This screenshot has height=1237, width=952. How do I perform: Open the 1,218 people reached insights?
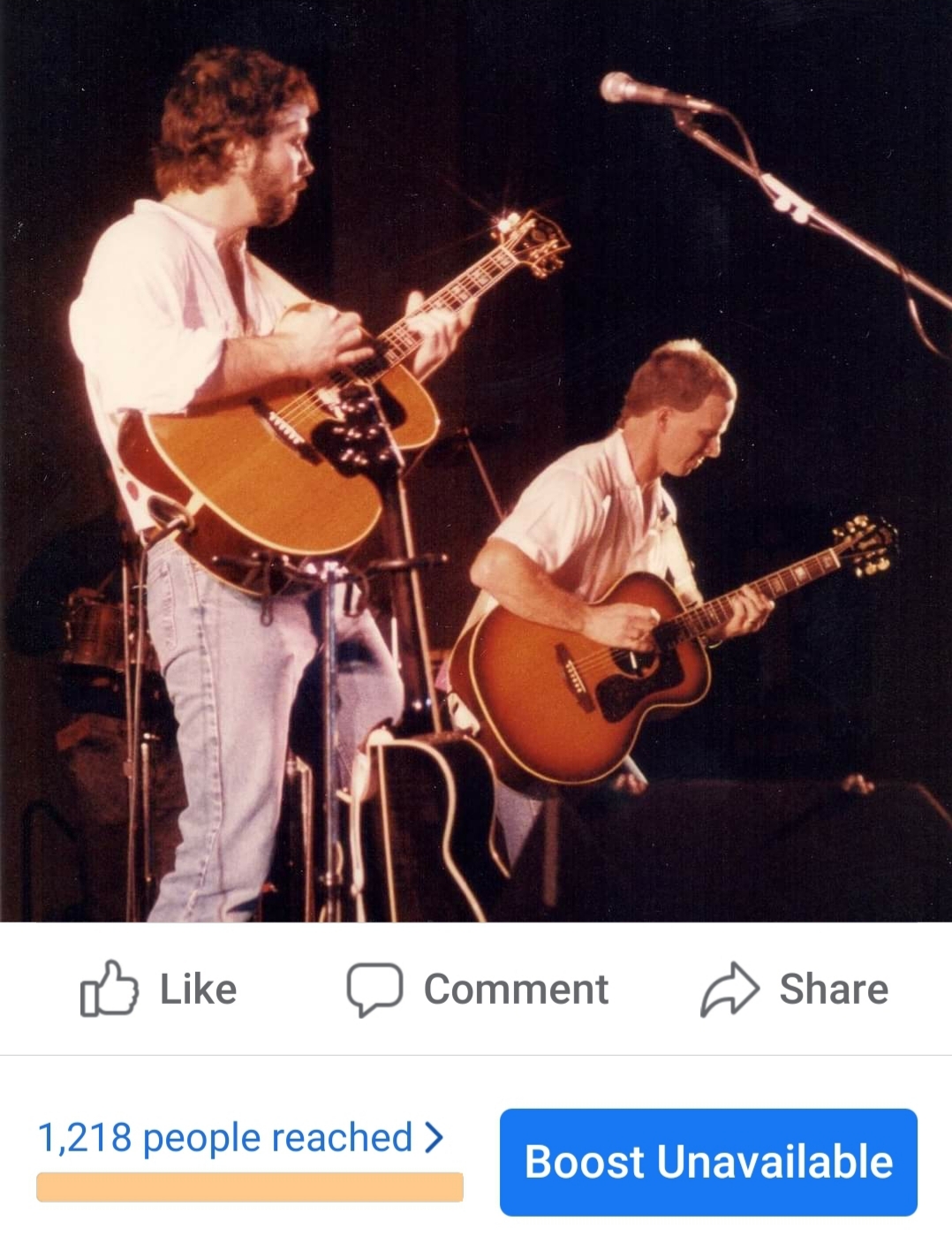240,1138
